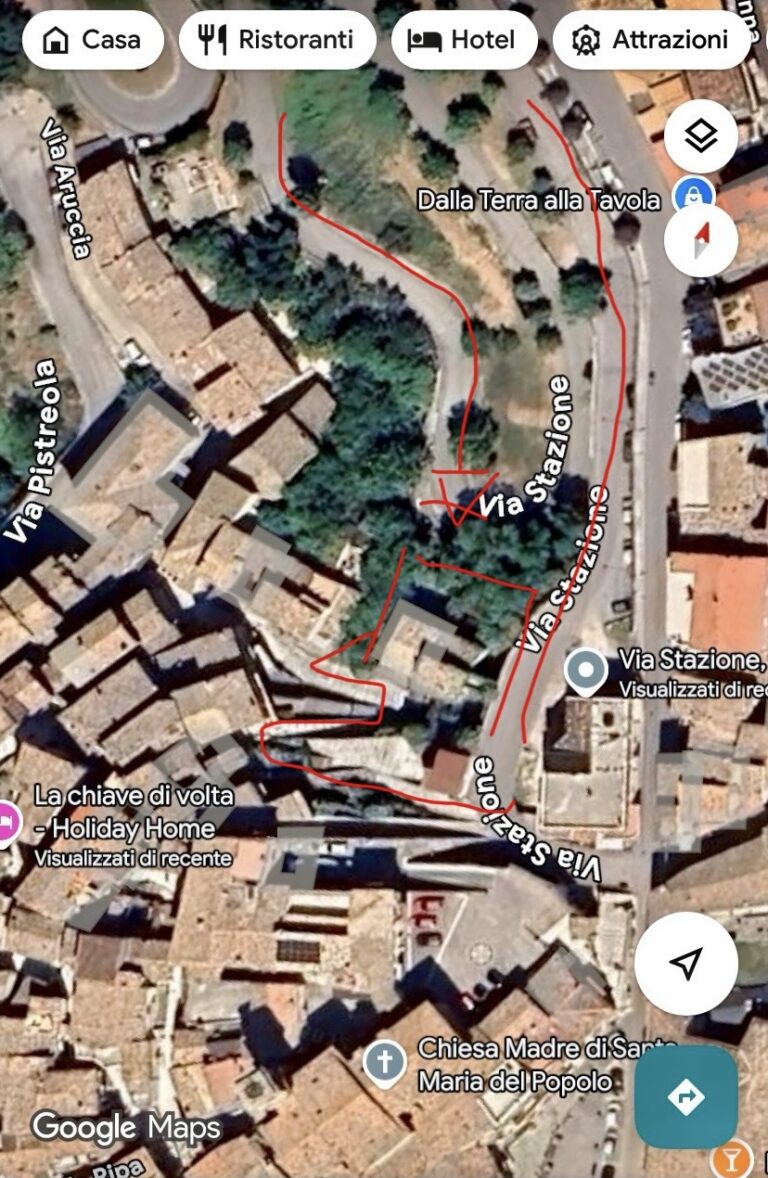Select the Via Stazione recently viewed pin

(585, 671)
